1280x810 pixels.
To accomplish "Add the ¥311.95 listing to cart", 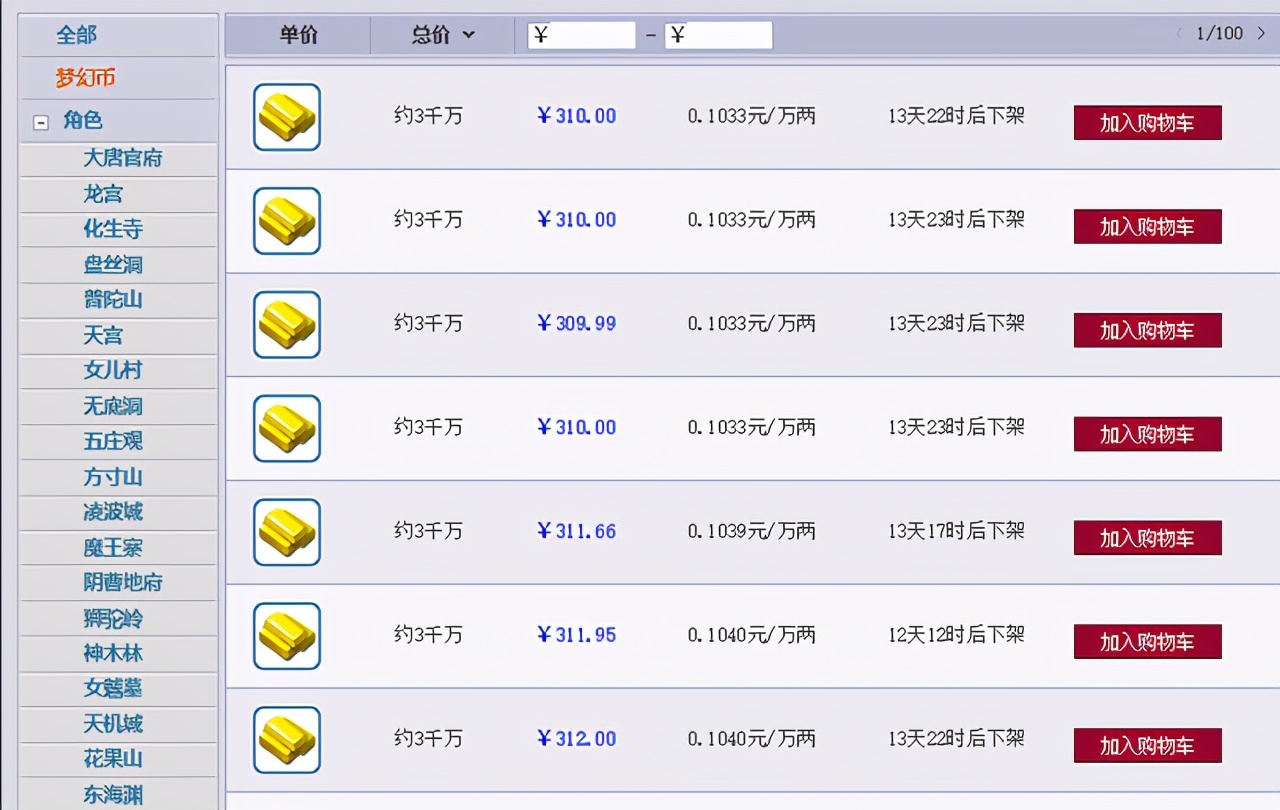I will pyautogui.click(x=1147, y=642).
